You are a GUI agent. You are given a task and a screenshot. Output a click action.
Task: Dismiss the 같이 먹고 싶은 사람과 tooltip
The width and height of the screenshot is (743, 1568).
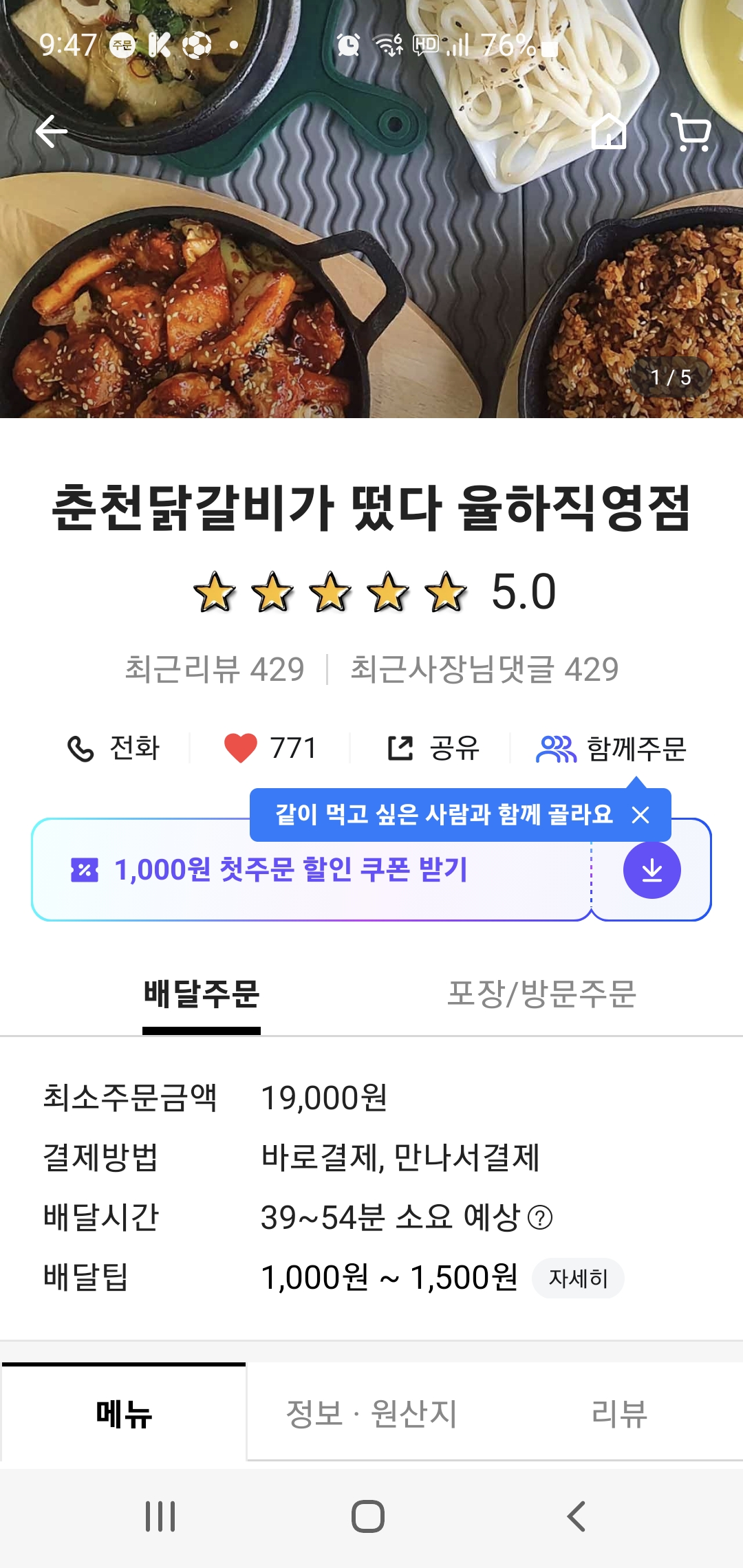click(x=640, y=815)
